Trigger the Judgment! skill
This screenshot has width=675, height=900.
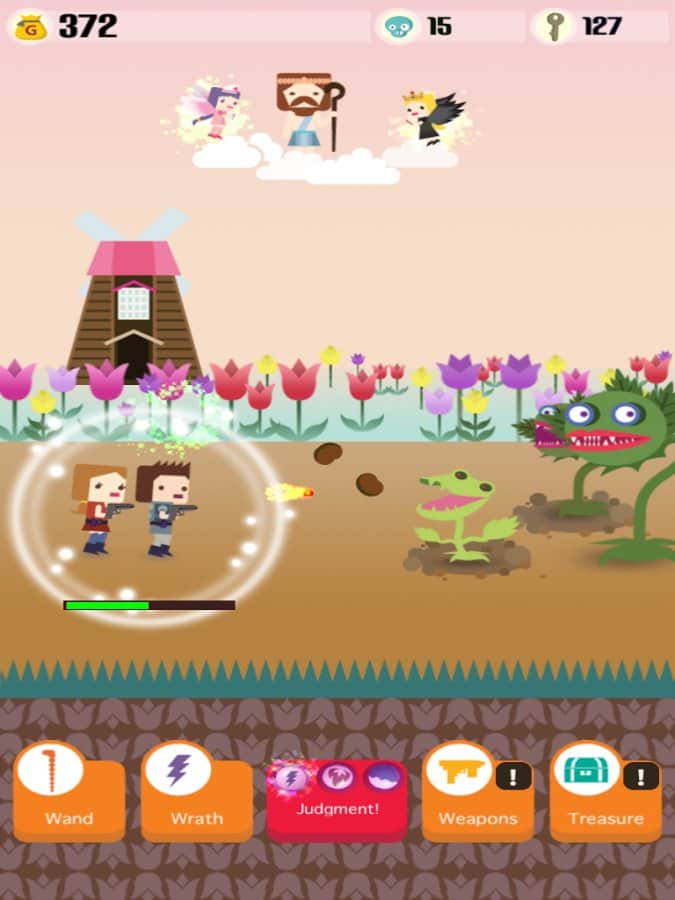click(337, 798)
